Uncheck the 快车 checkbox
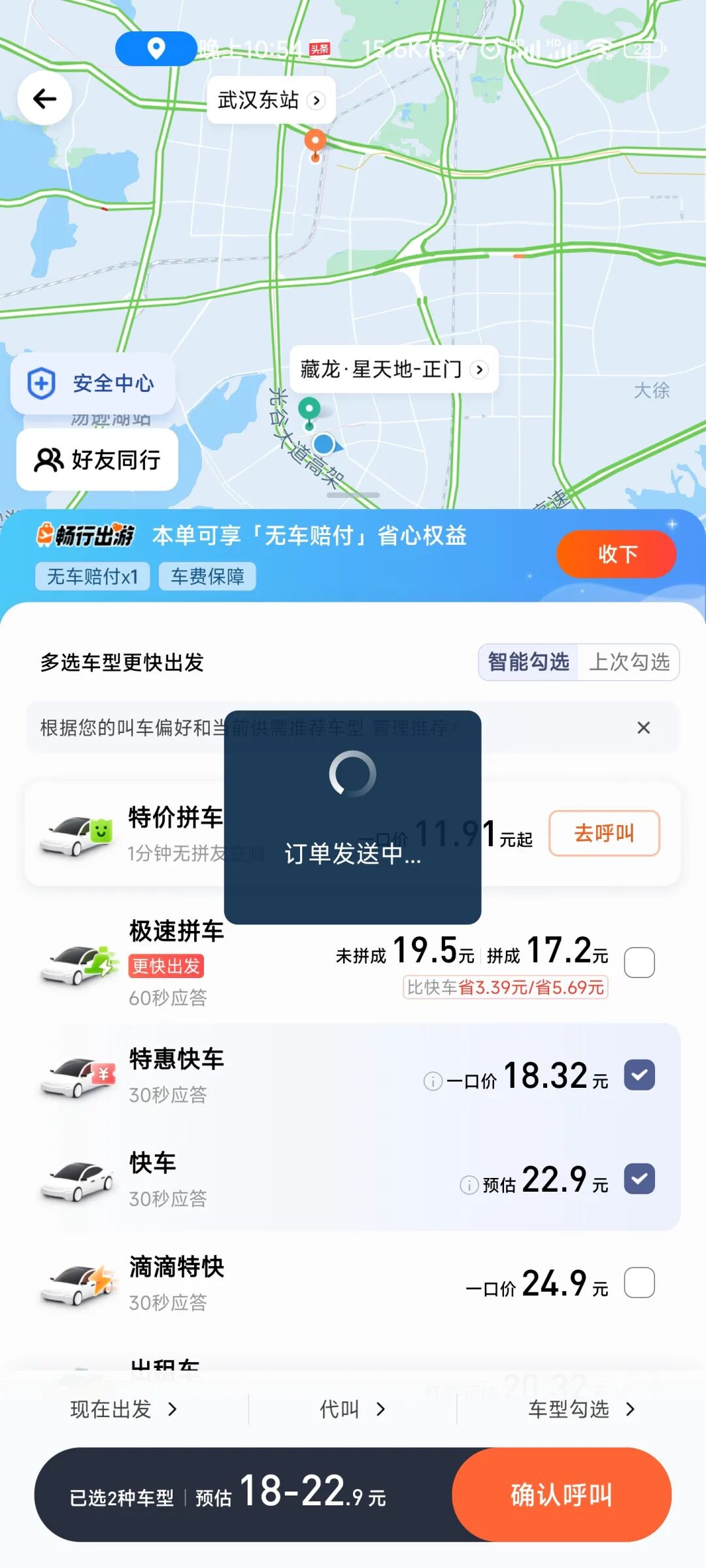706x1568 pixels. coord(639,1179)
